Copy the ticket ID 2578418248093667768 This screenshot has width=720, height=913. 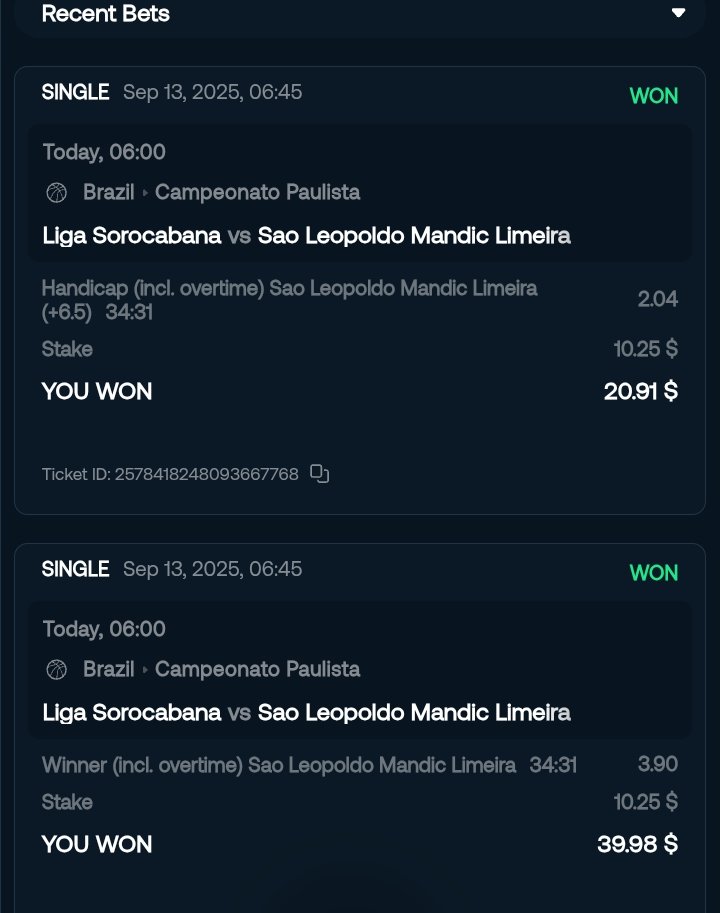point(319,474)
